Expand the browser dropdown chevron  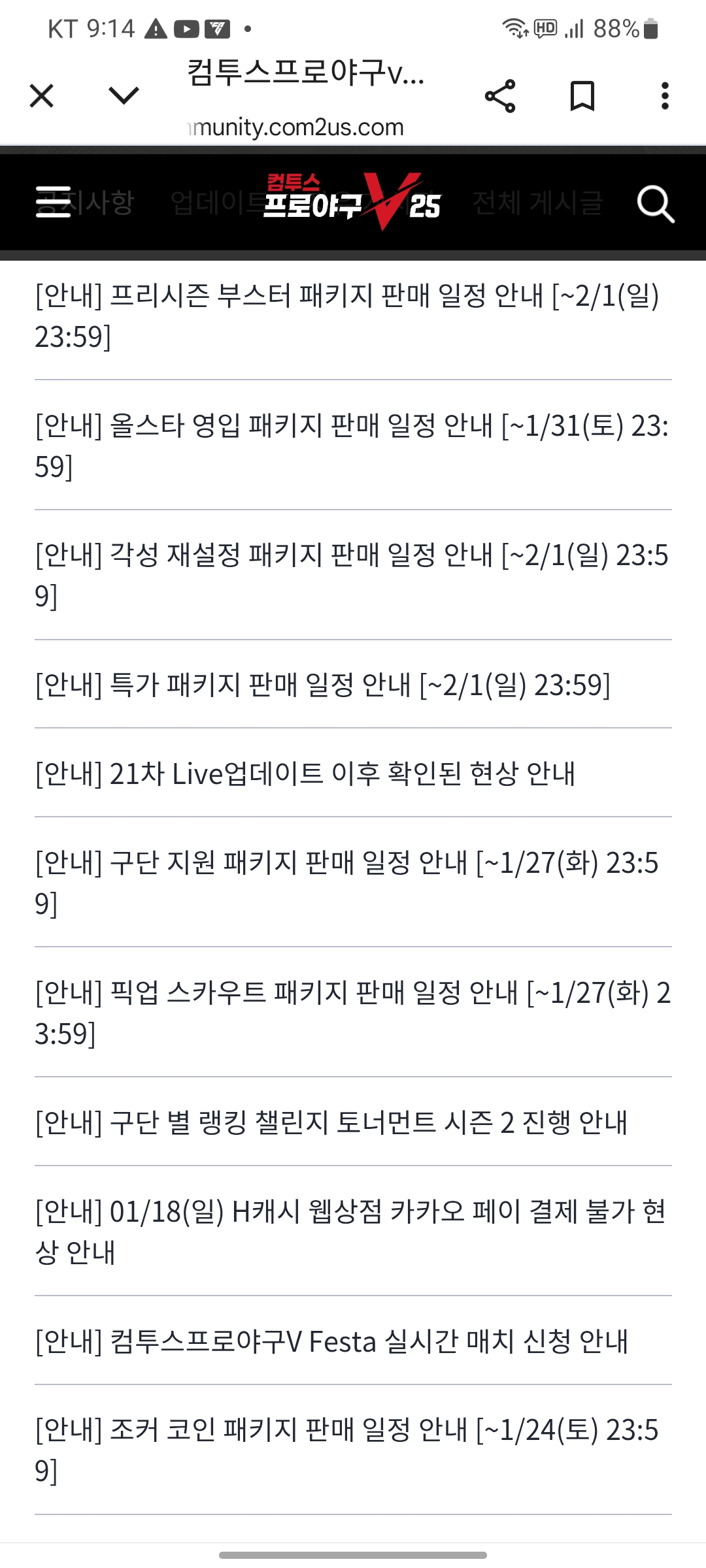point(124,96)
